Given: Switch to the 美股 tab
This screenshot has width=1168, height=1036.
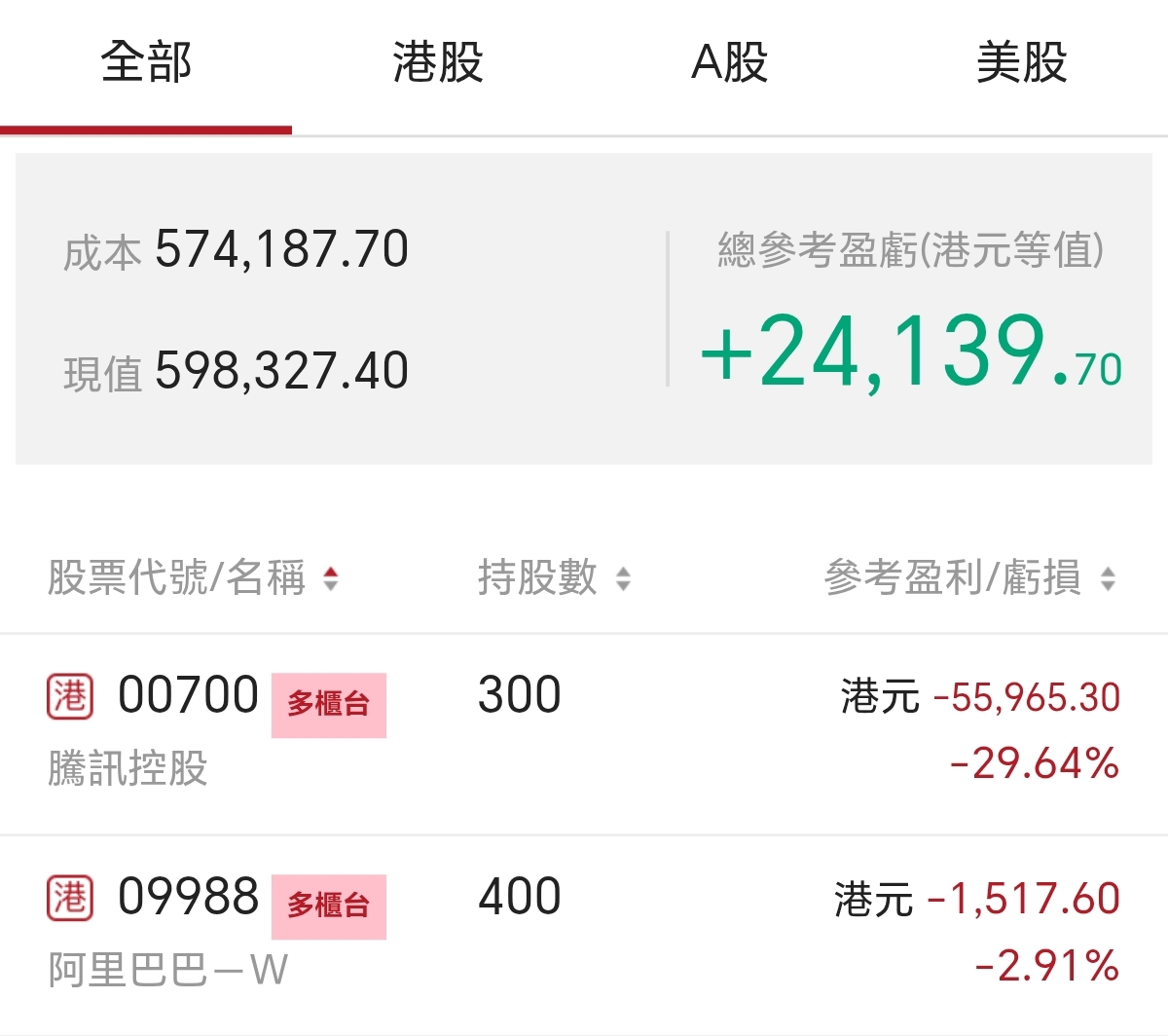Looking at the screenshot, I should click(x=1022, y=63).
